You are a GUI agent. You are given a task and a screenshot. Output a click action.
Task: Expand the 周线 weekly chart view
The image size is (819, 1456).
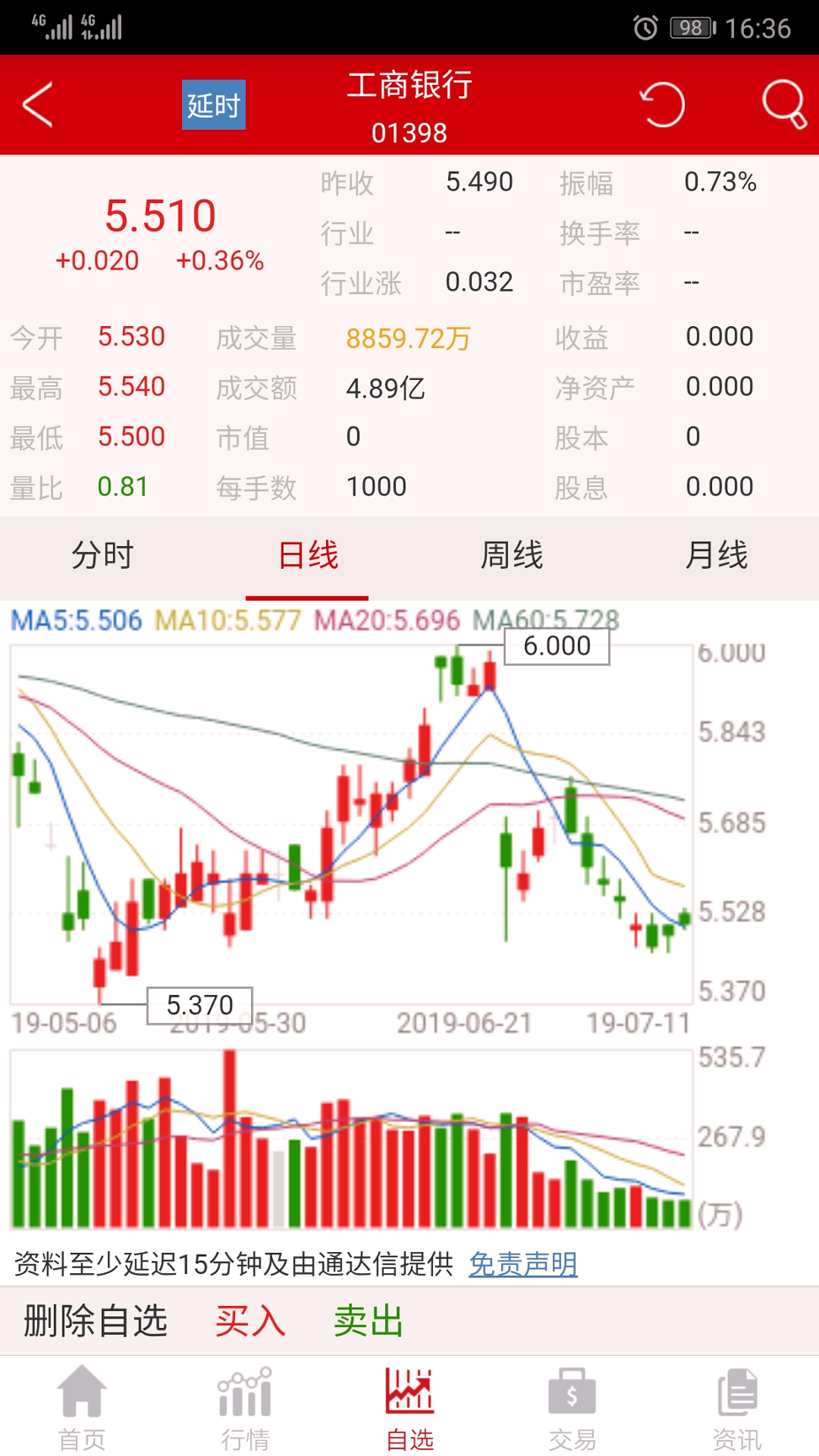click(512, 556)
